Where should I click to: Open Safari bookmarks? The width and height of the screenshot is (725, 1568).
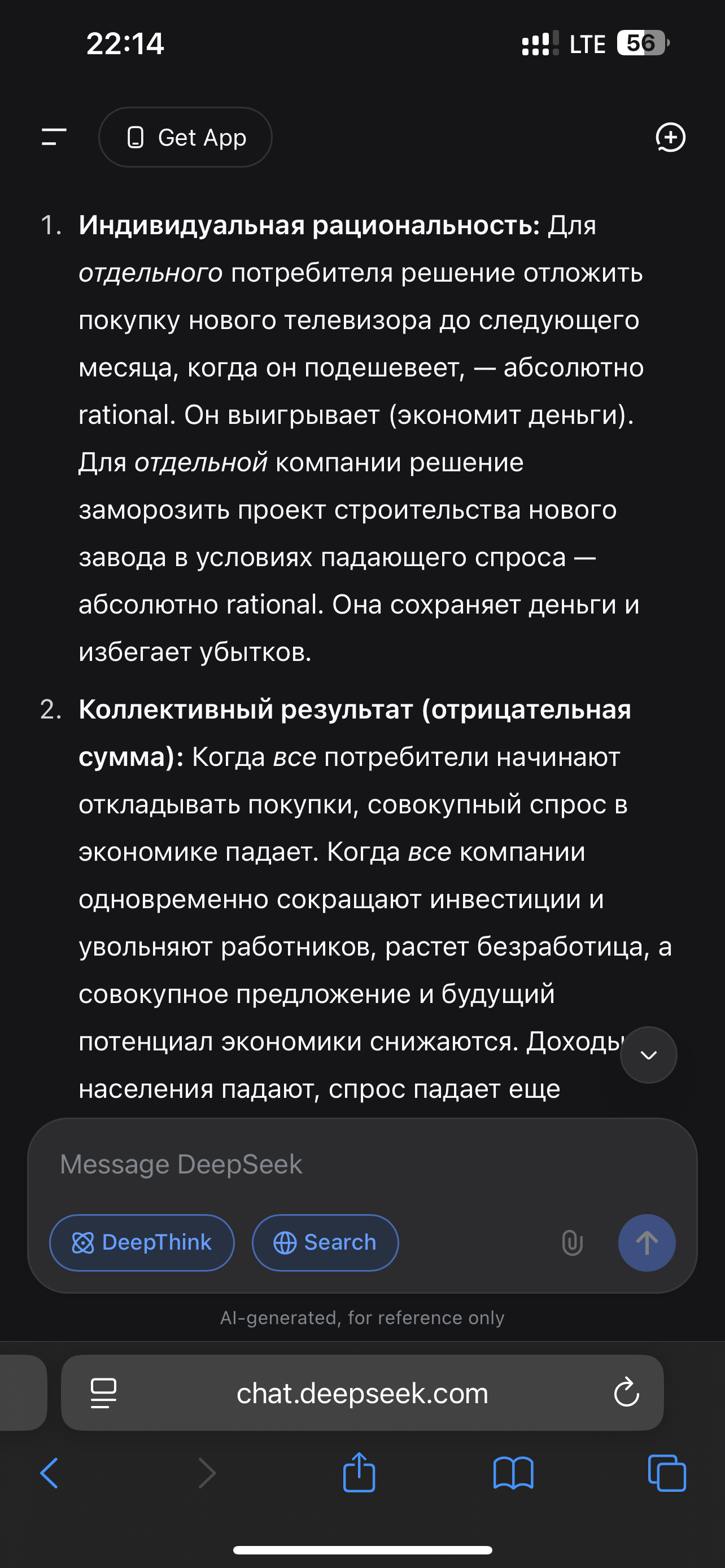click(x=513, y=1473)
